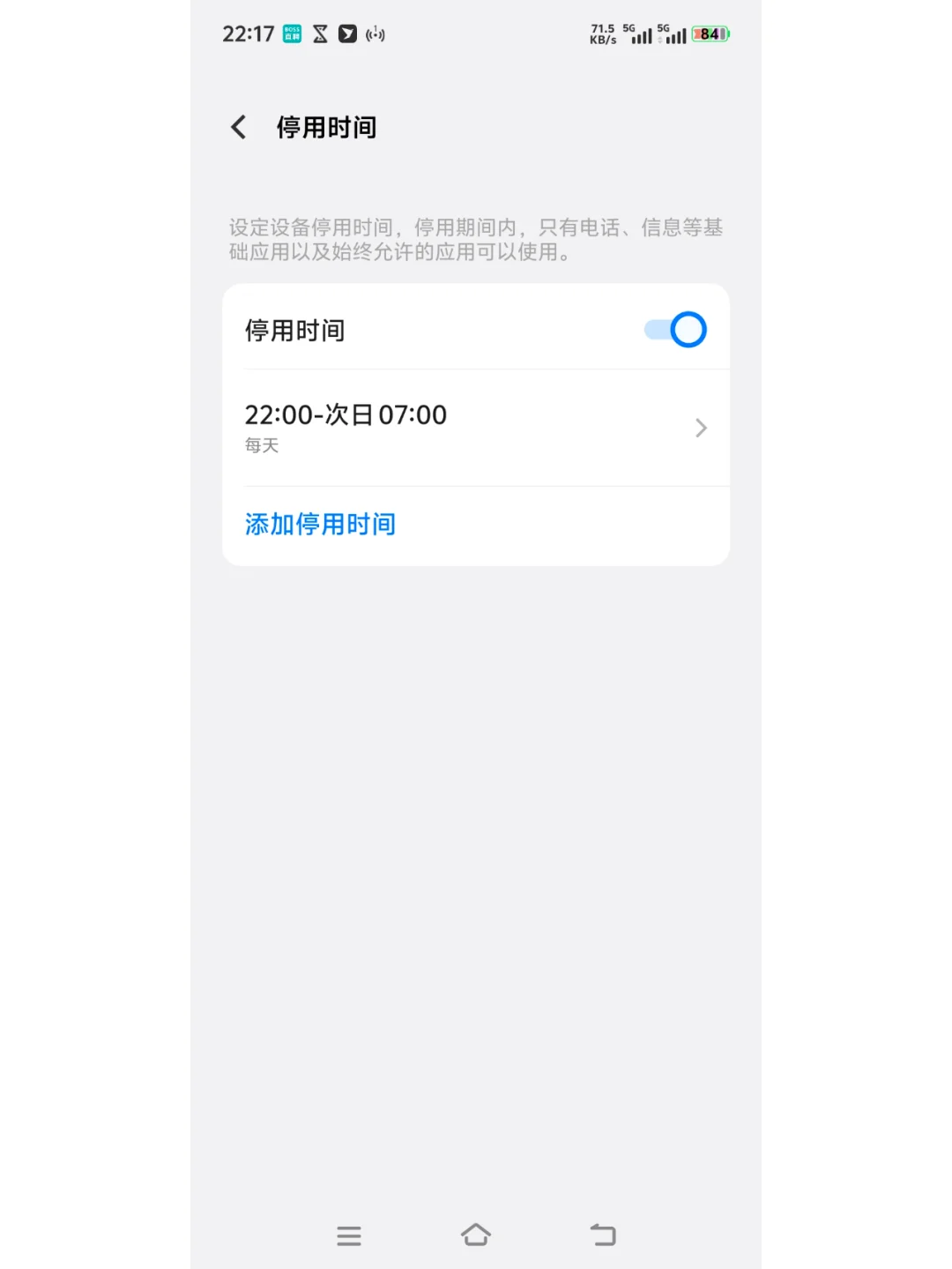This screenshot has width=952, height=1269.
Task: Turn off the 停用时间 switch
Action: point(675,330)
